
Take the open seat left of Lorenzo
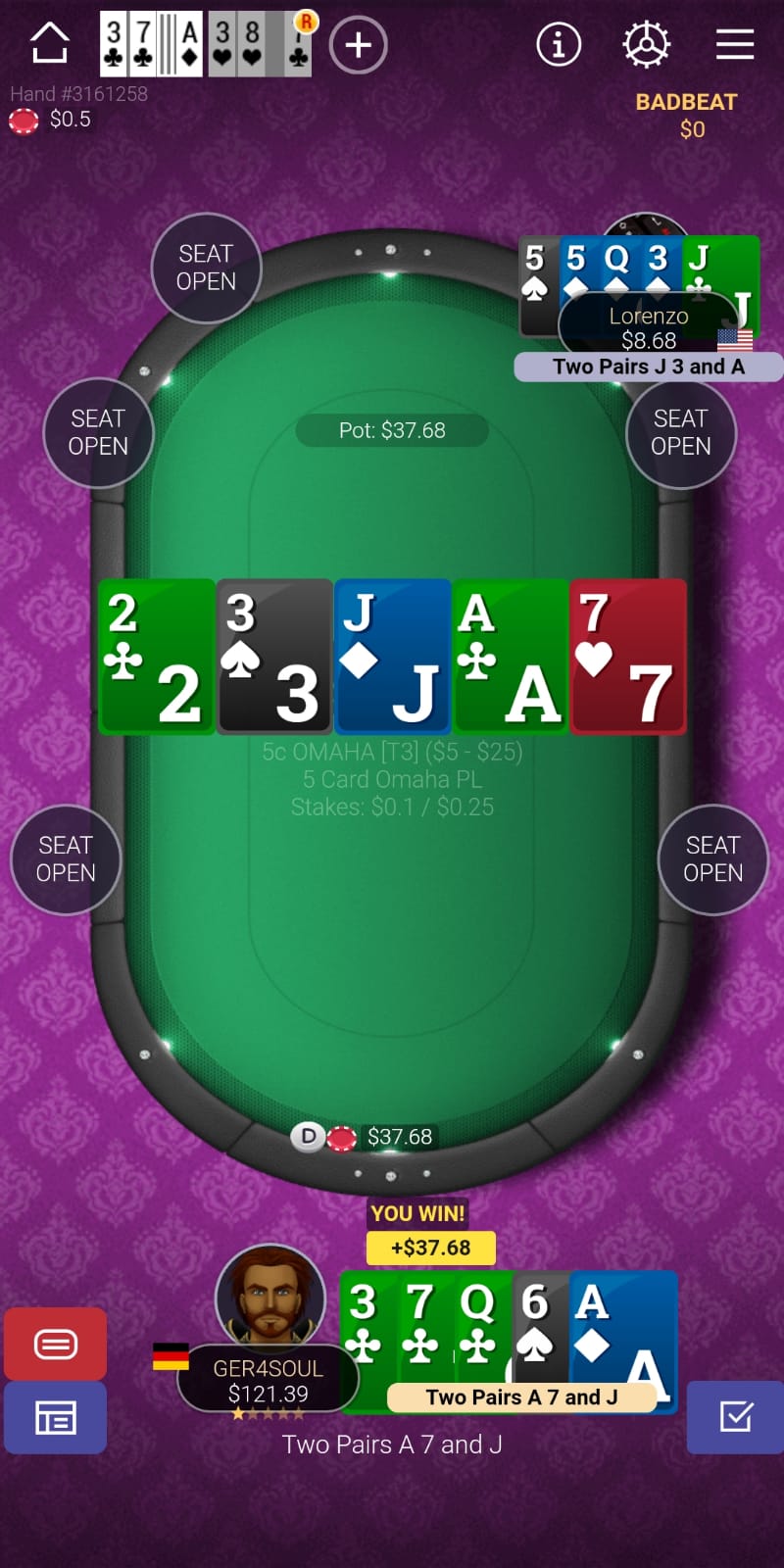click(207, 268)
